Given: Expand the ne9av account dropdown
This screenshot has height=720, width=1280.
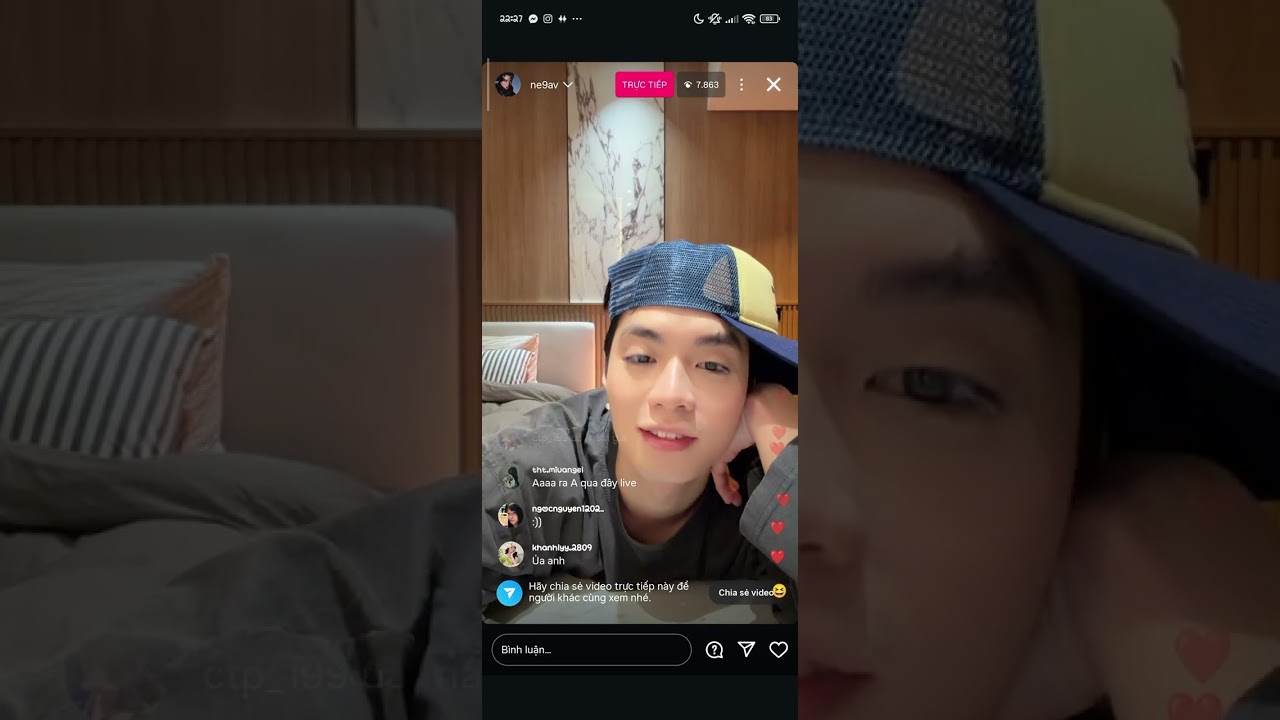Looking at the screenshot, I should [x=568, y=85].
